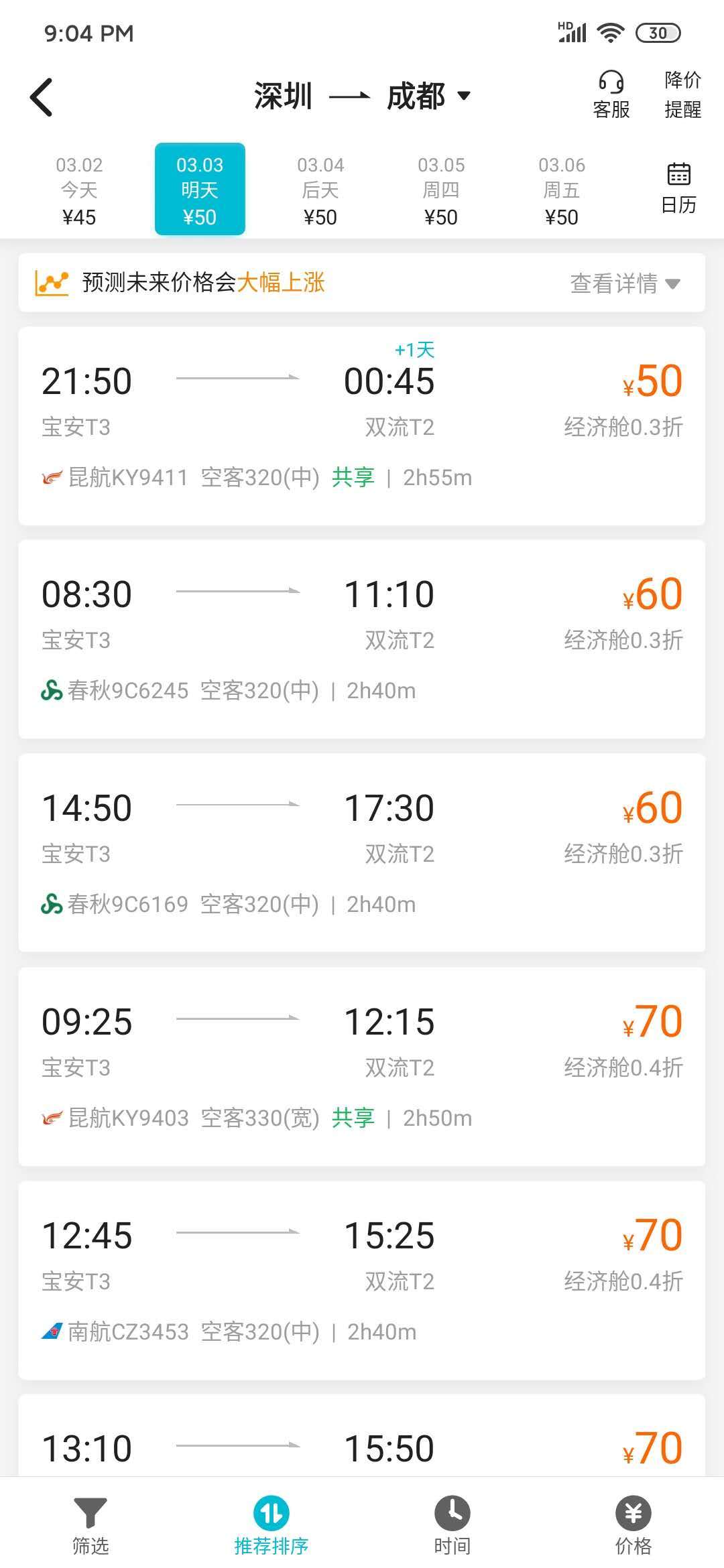Open the 深圳 → 成都 route dropdown
Image resolution: width=724 pixels, height=1568 pixels.
tap(362, 96)
